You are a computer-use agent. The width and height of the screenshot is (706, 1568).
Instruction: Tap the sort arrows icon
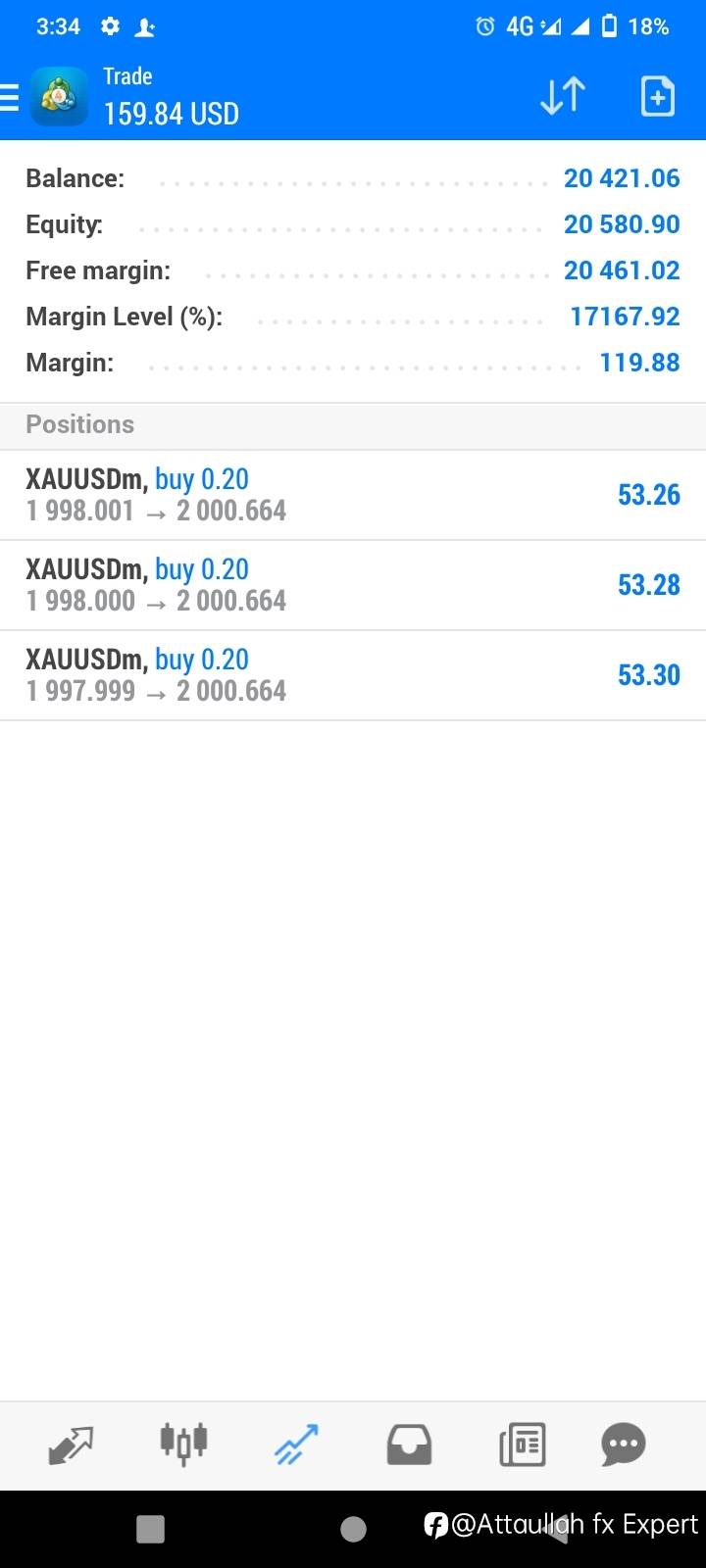(563, 96)
